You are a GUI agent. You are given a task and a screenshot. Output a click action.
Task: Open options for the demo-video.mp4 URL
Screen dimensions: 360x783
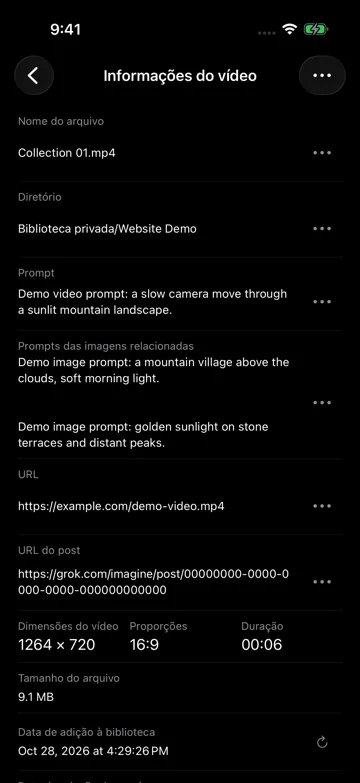click(322, 506)
